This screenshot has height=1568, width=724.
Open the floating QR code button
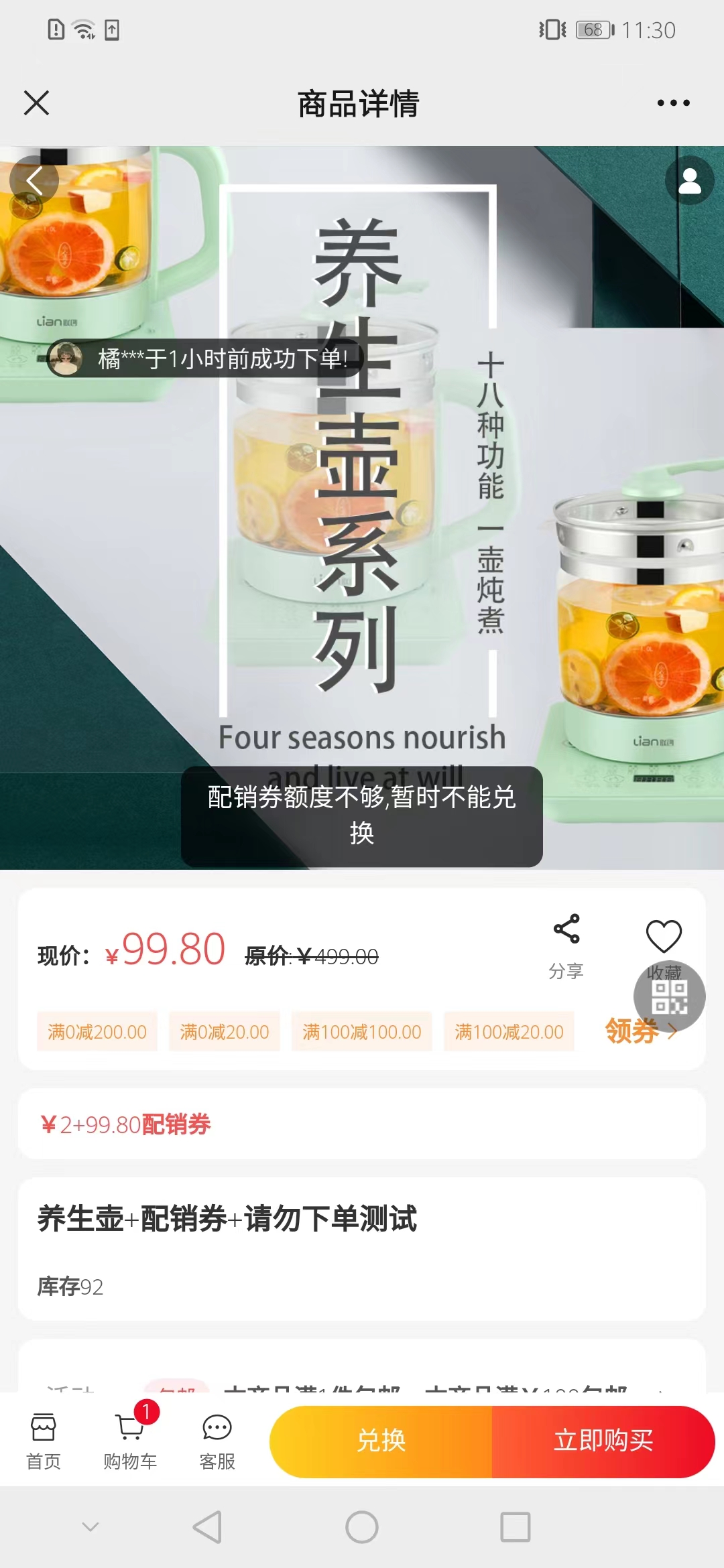click(x=670, y=997)
